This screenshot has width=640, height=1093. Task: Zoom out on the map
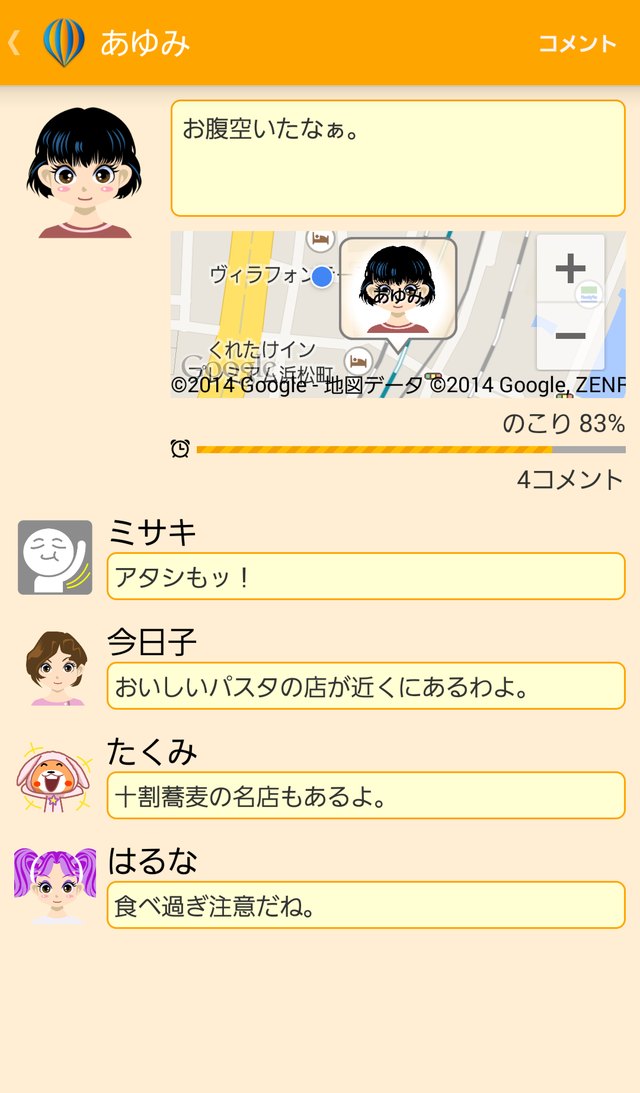point(570,336)
